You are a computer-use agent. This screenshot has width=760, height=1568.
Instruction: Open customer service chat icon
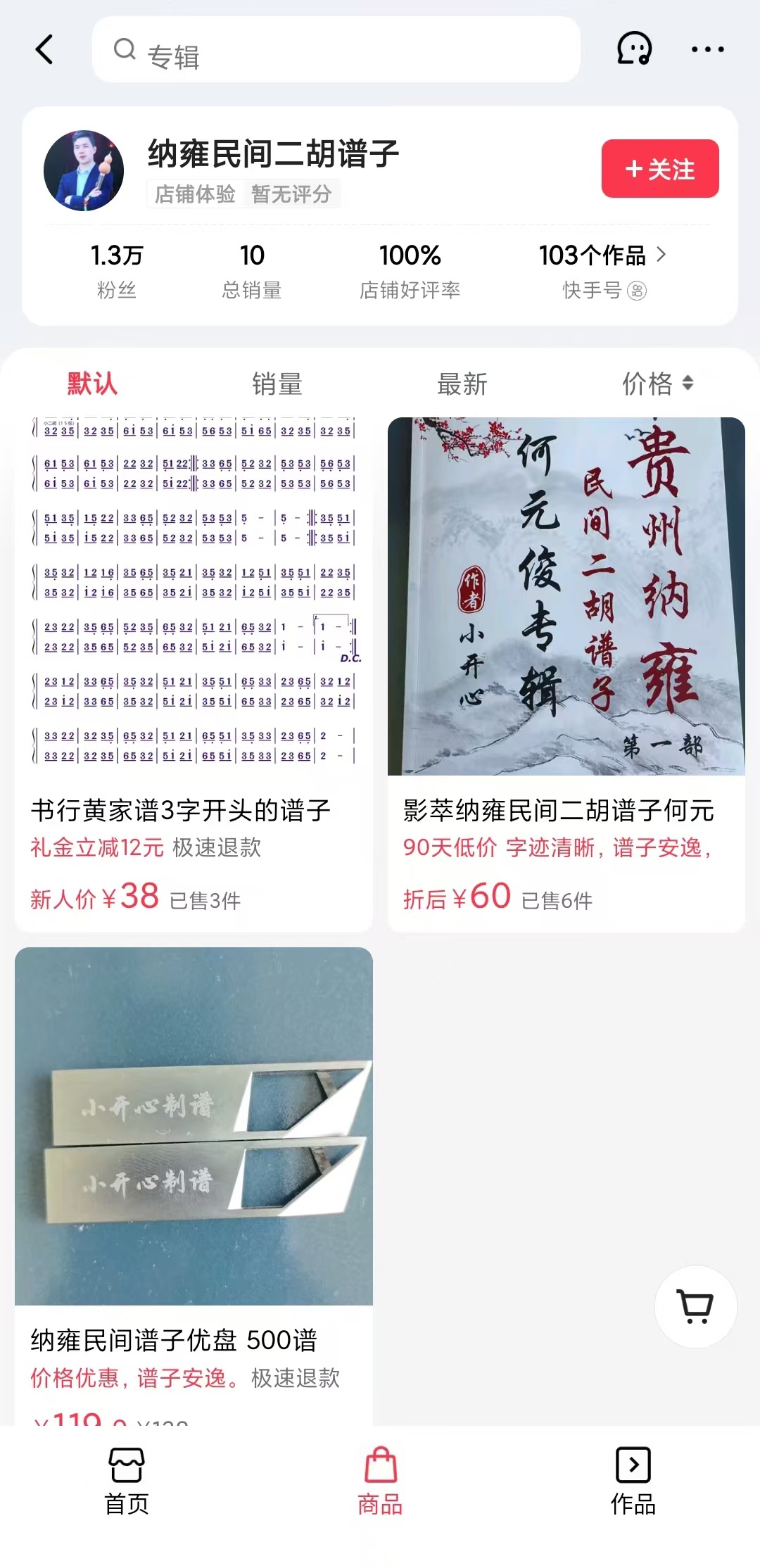pyautogui.click(x=634, y=49)
